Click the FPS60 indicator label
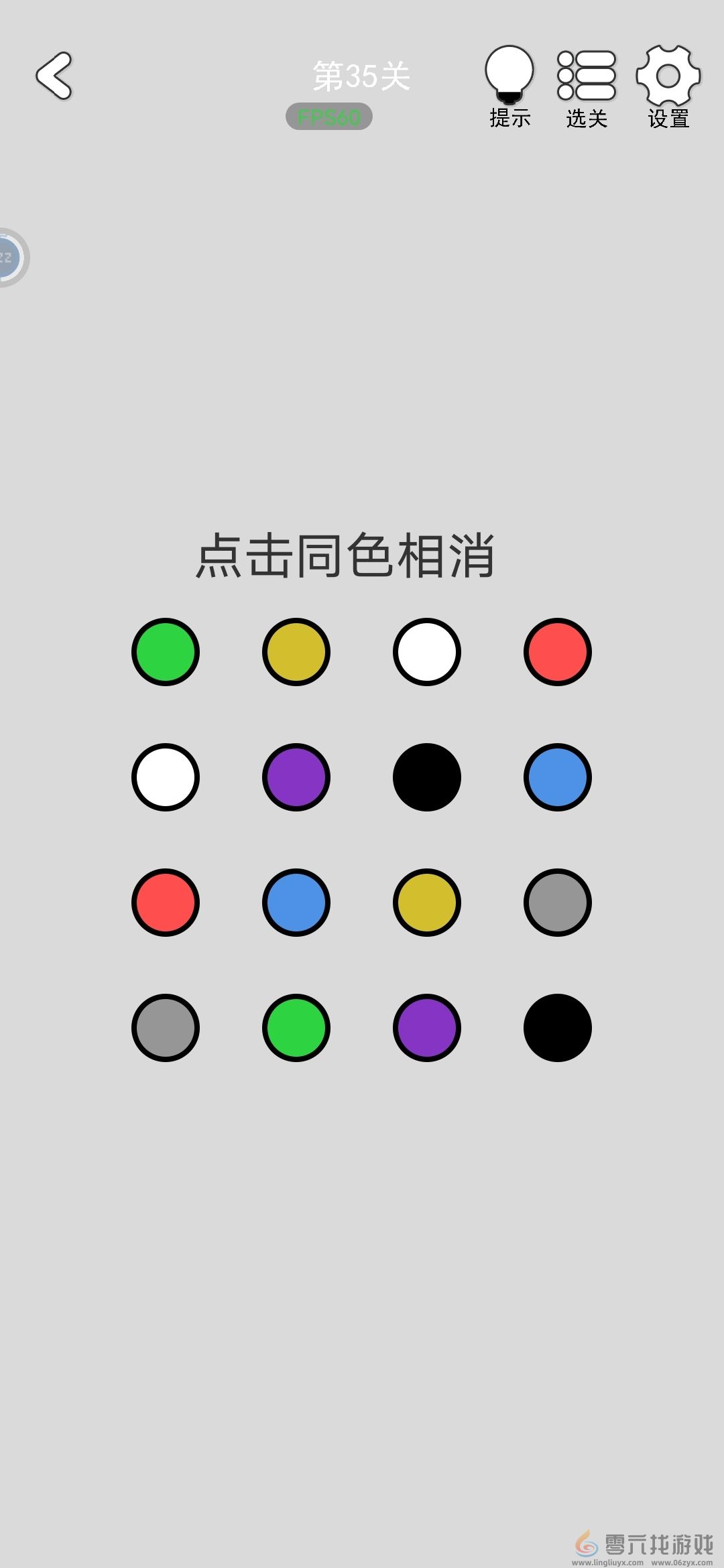724x1568 pixels. (329, 117)
